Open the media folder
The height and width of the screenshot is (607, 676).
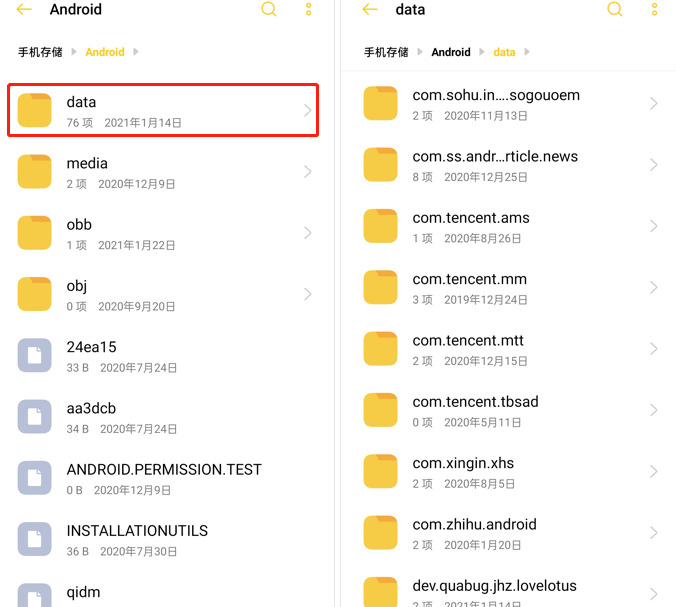point(163,172)
